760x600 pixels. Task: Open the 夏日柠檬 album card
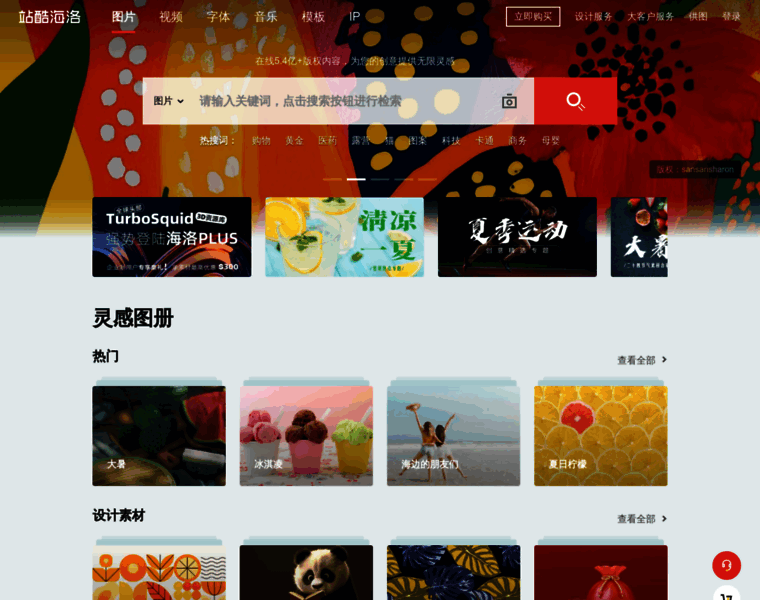(600, 436)
